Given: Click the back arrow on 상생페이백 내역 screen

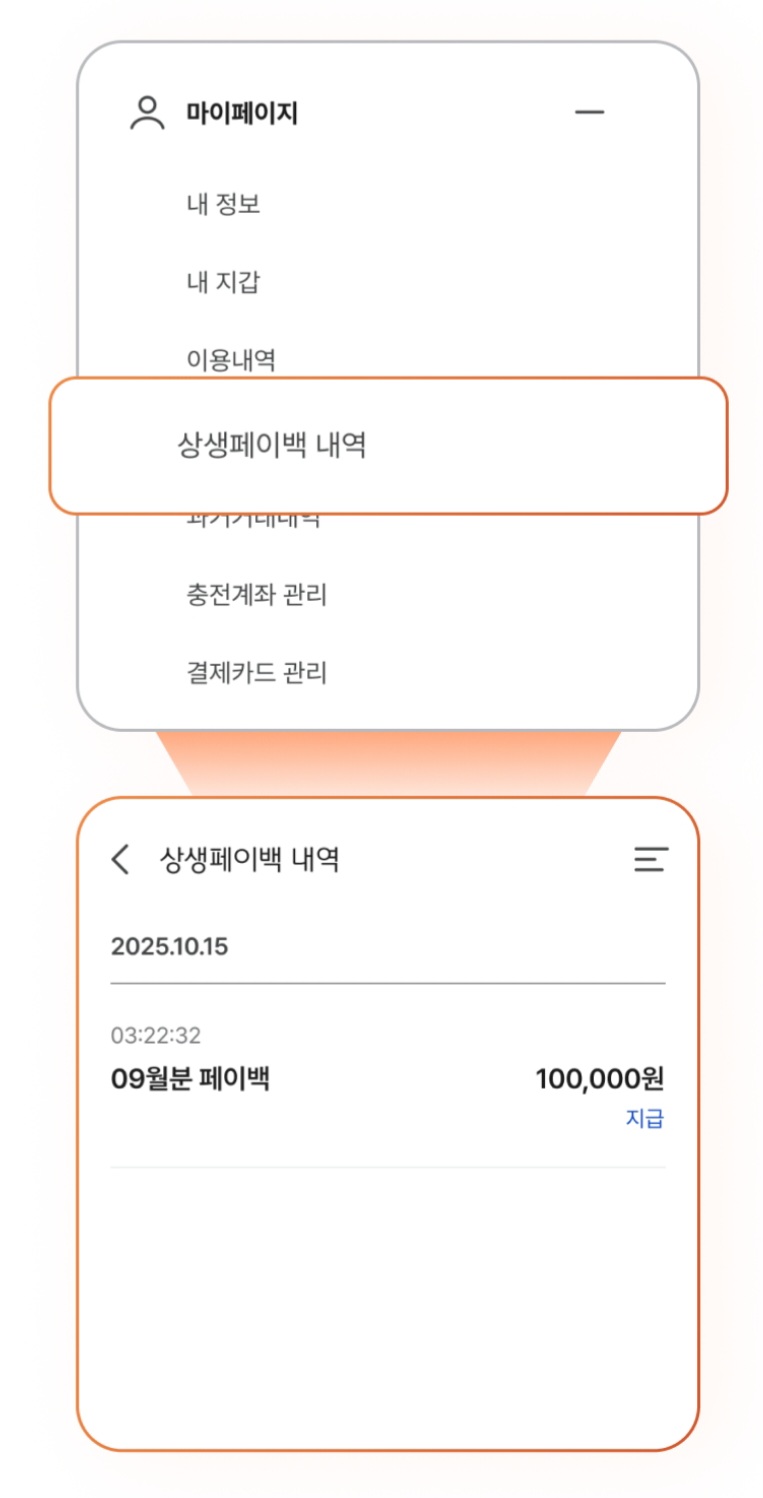Looking at the screenshot, I should tap(119, 859).
